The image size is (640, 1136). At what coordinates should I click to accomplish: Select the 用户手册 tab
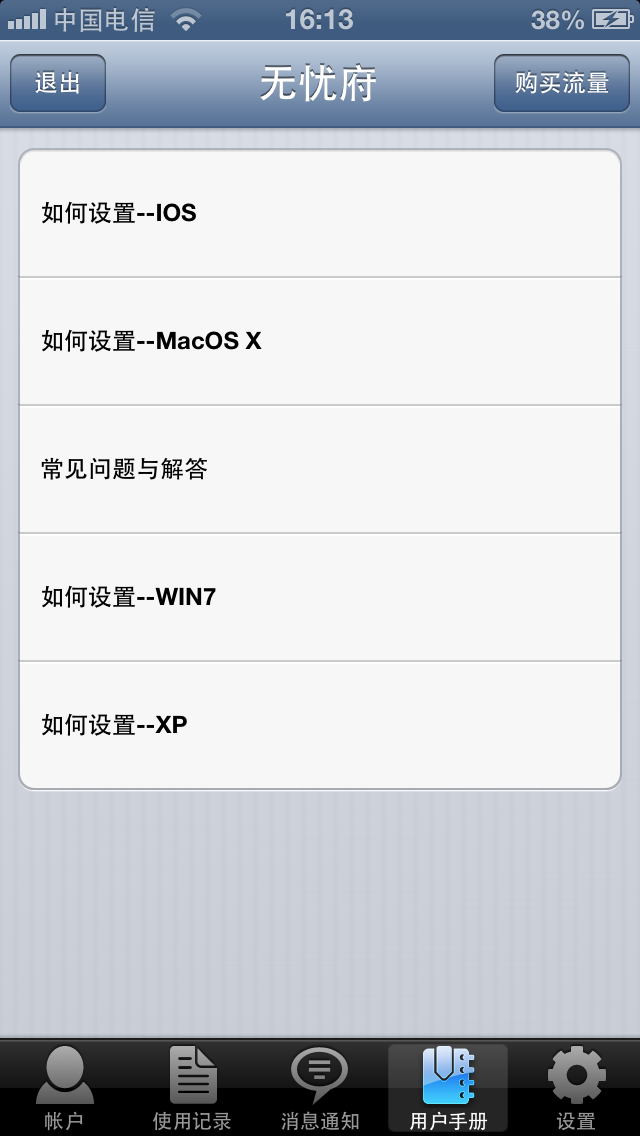point(448,1088)
